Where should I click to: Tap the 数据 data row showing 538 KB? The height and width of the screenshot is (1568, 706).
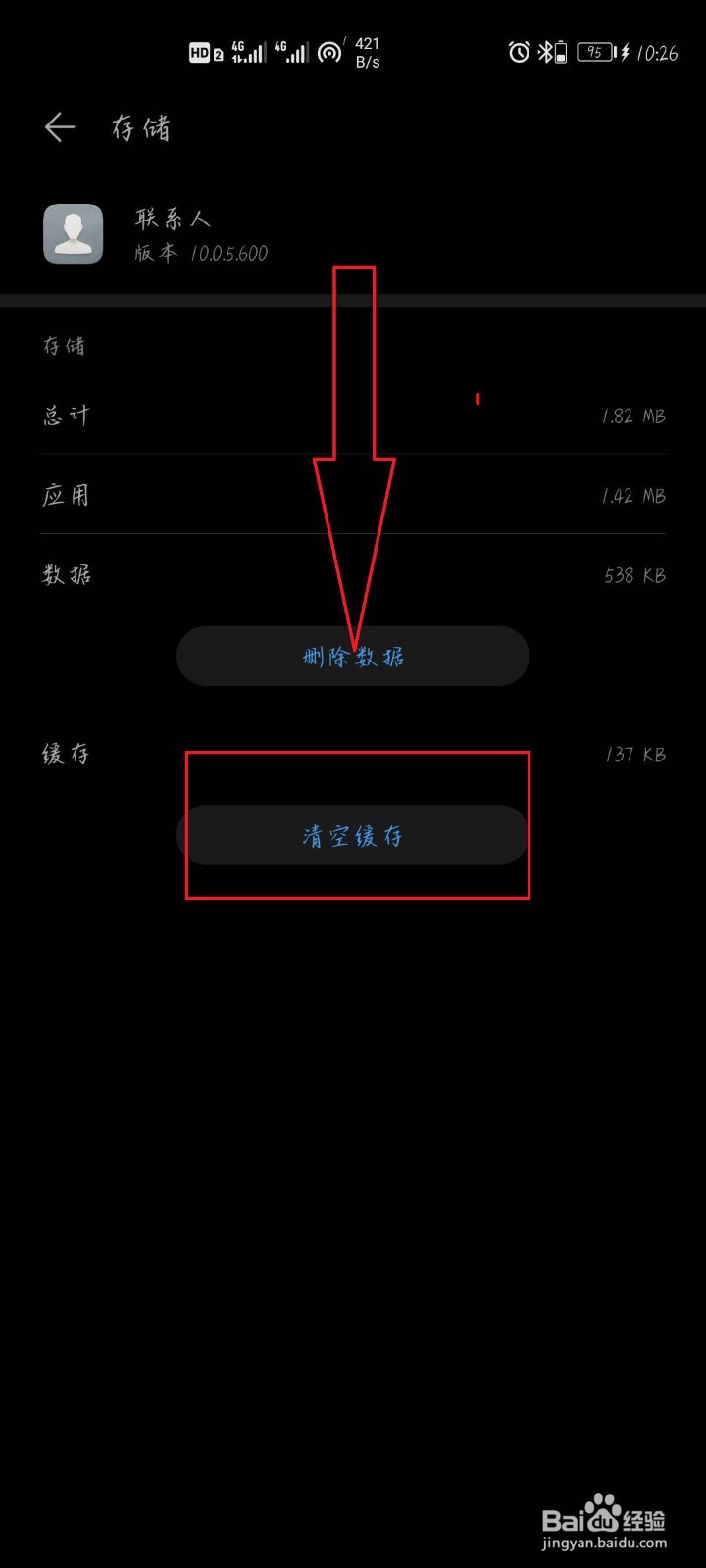coord(353,575)
